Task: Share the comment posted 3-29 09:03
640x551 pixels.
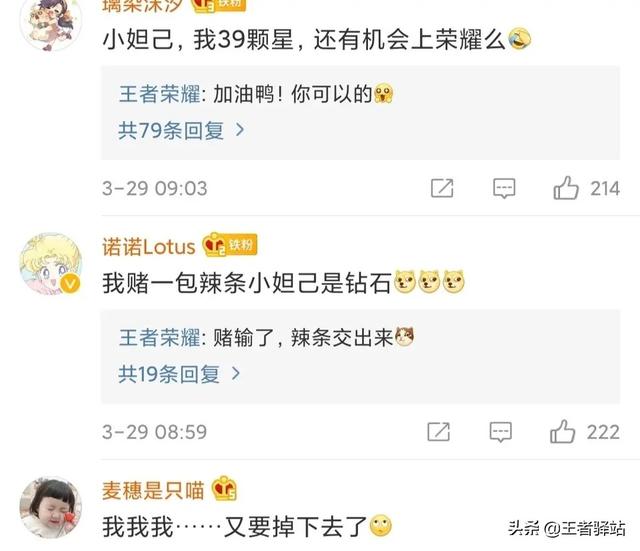Action: (x=442, y=188)
